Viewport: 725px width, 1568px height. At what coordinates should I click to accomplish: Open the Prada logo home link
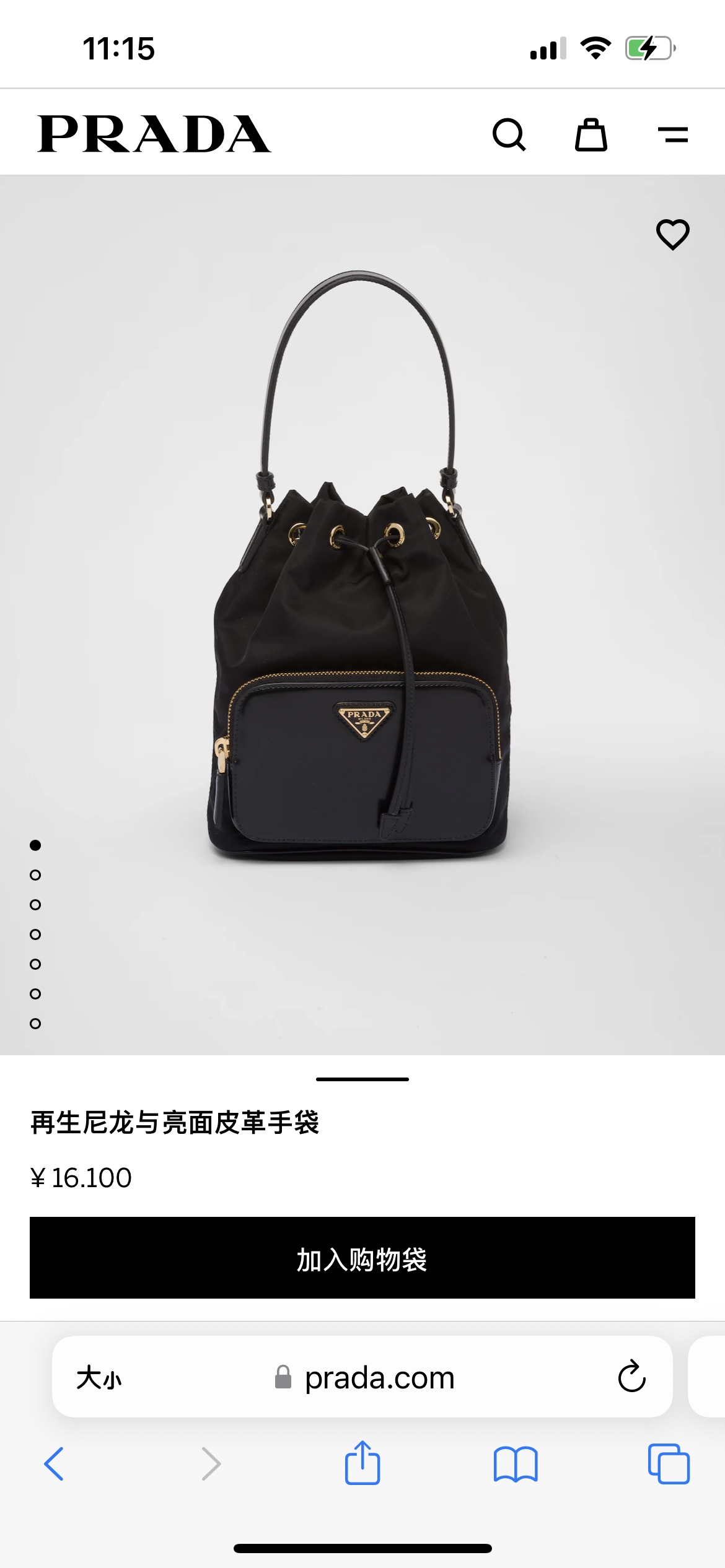coord(154,134)
